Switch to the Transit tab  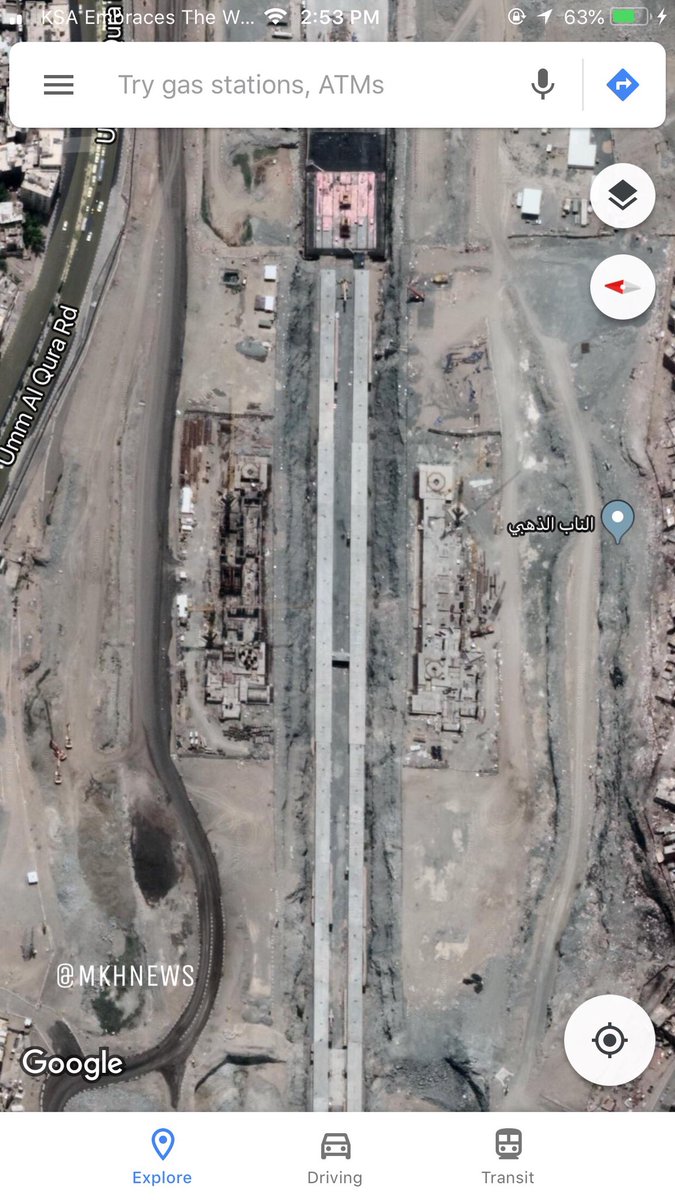click(508, 1155)
